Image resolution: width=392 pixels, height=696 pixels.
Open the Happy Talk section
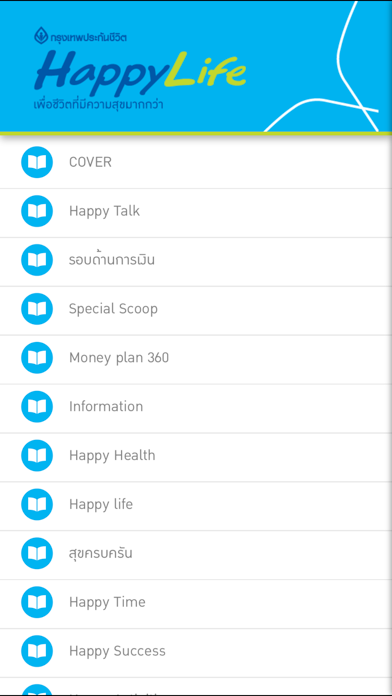[x=196, y=213]
